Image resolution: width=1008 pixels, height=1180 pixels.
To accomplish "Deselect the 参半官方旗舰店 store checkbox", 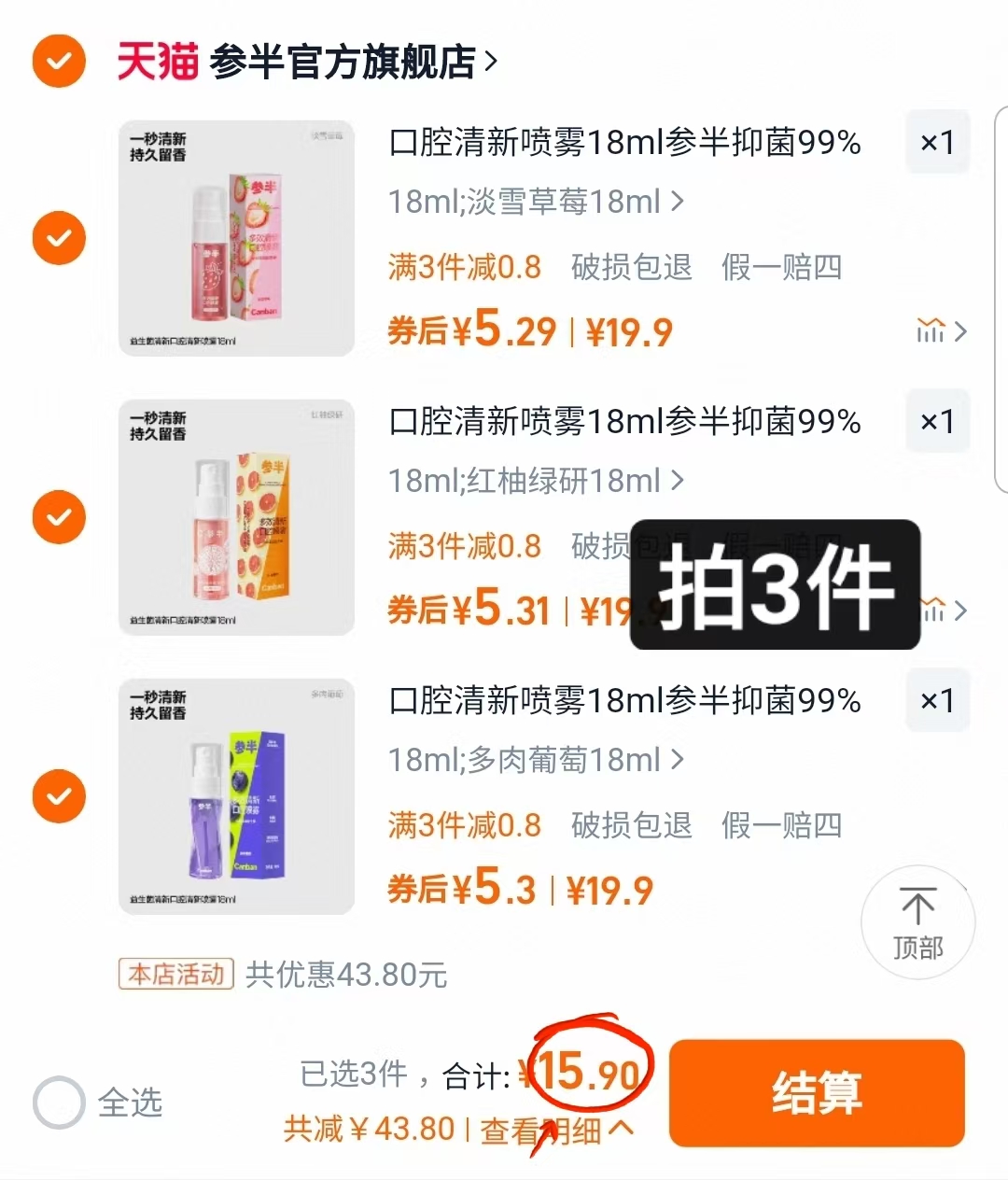I will (x=59, y=62).
